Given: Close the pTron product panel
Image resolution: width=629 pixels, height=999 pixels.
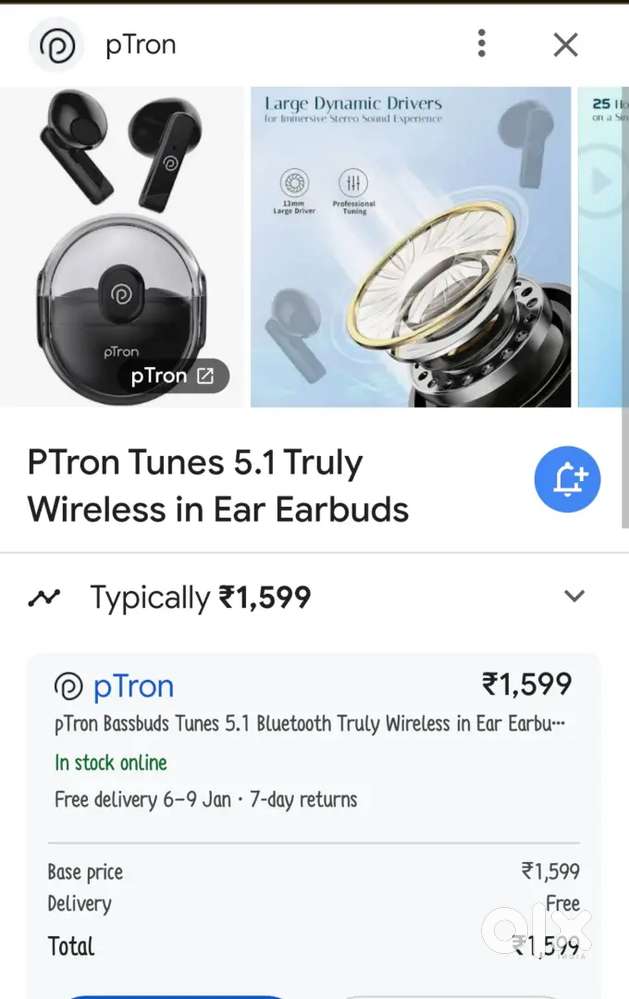Looking at the screenshot, I should point(565,45).
